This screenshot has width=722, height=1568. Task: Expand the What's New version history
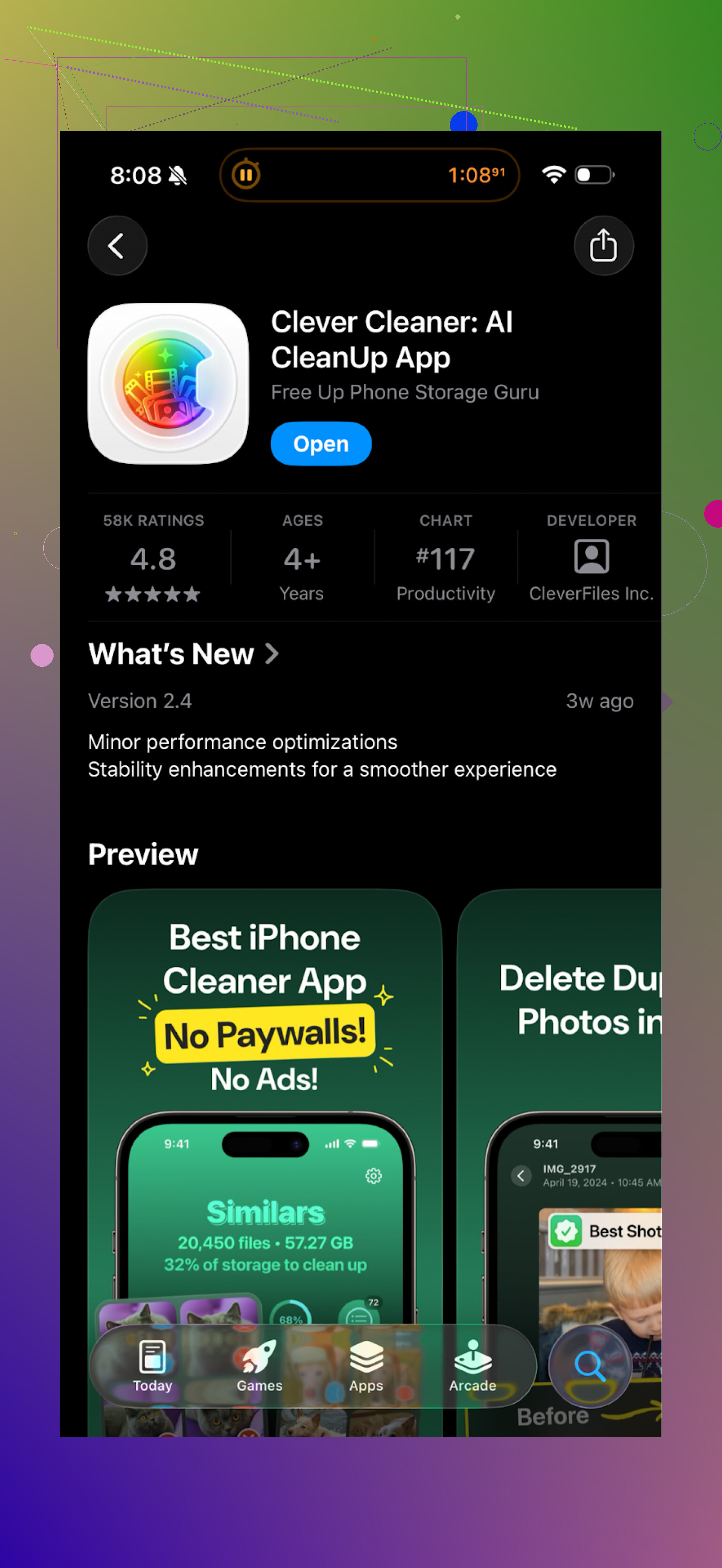[183, 654]
